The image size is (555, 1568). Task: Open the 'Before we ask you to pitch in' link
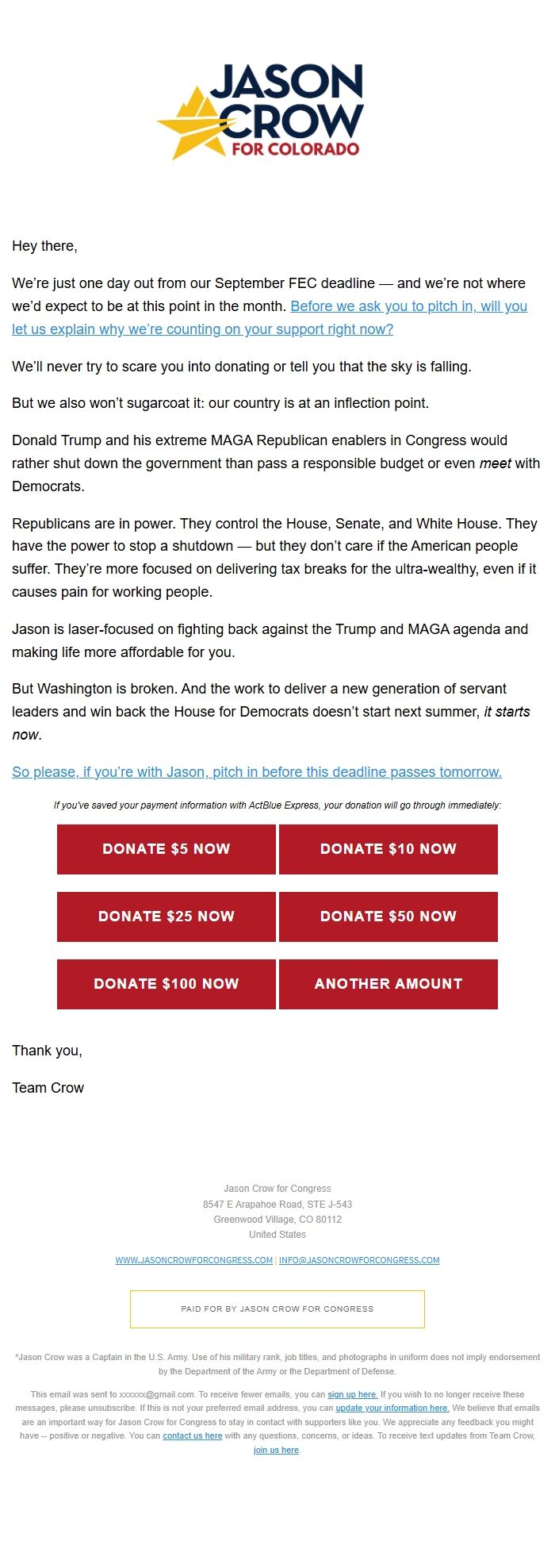[x=408, y=306]
